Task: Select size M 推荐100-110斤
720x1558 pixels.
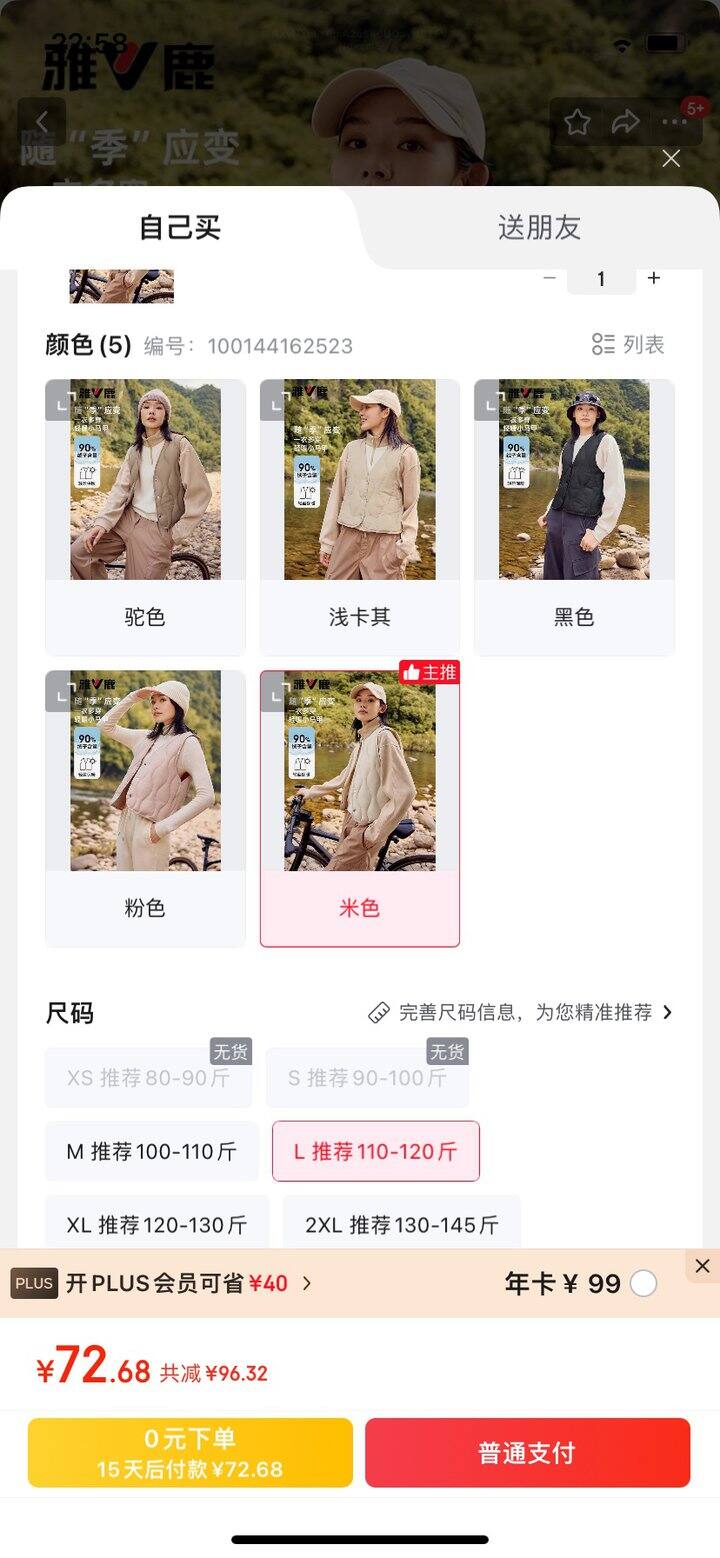Action: pos(152,1152)
